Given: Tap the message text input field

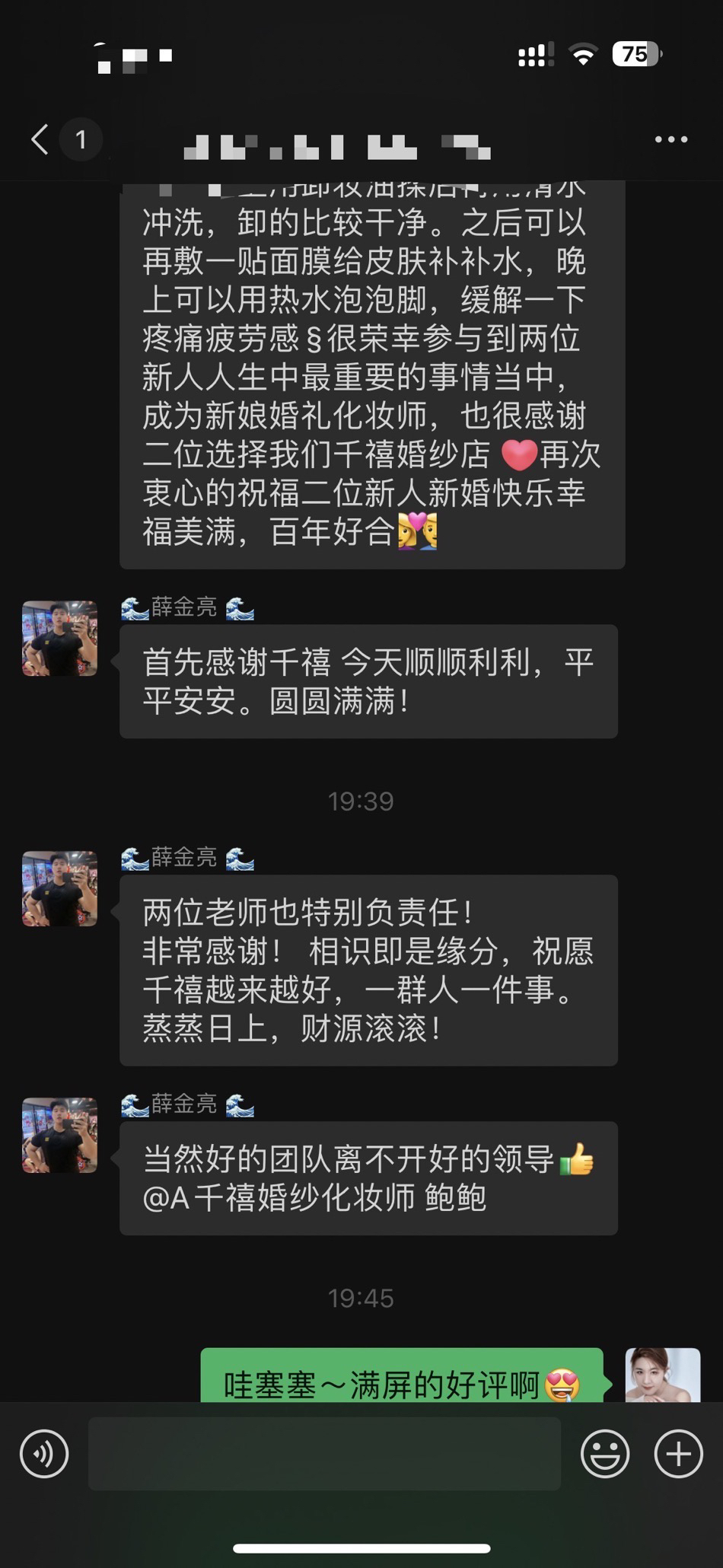Looking at the screenshot, I should pyautogui.click(x=324, y=1454).
